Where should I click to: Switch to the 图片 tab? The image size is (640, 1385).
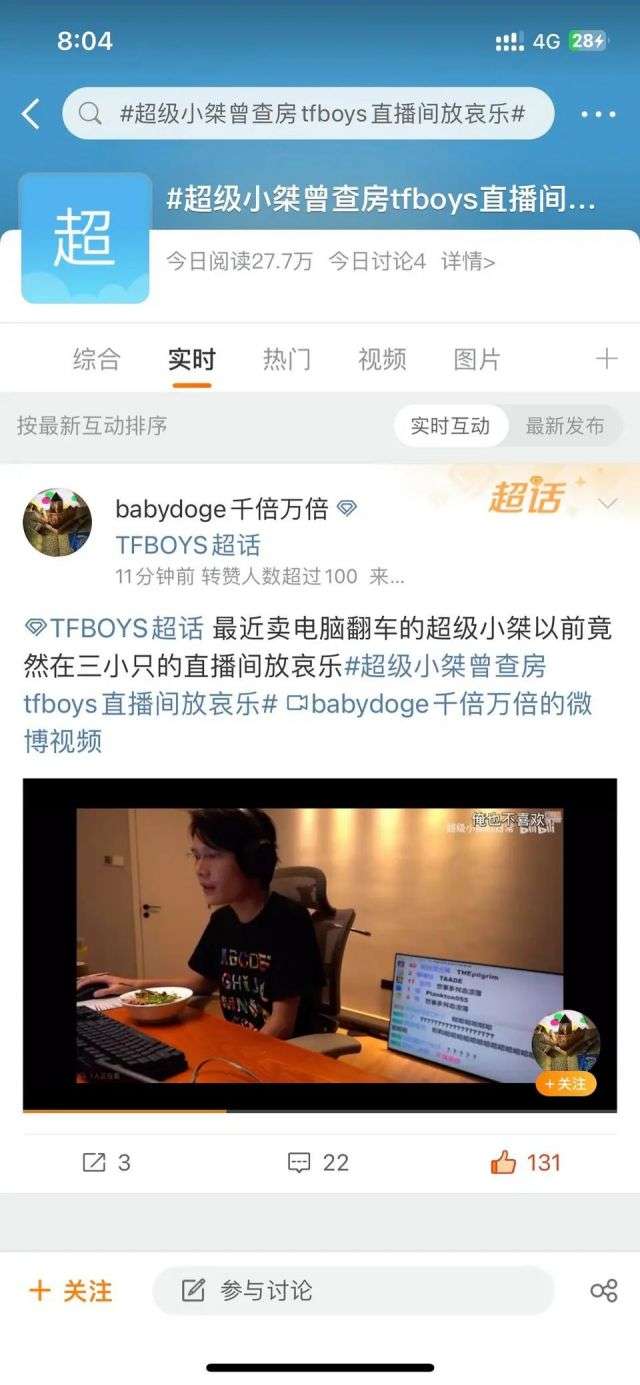click(477, 359)
